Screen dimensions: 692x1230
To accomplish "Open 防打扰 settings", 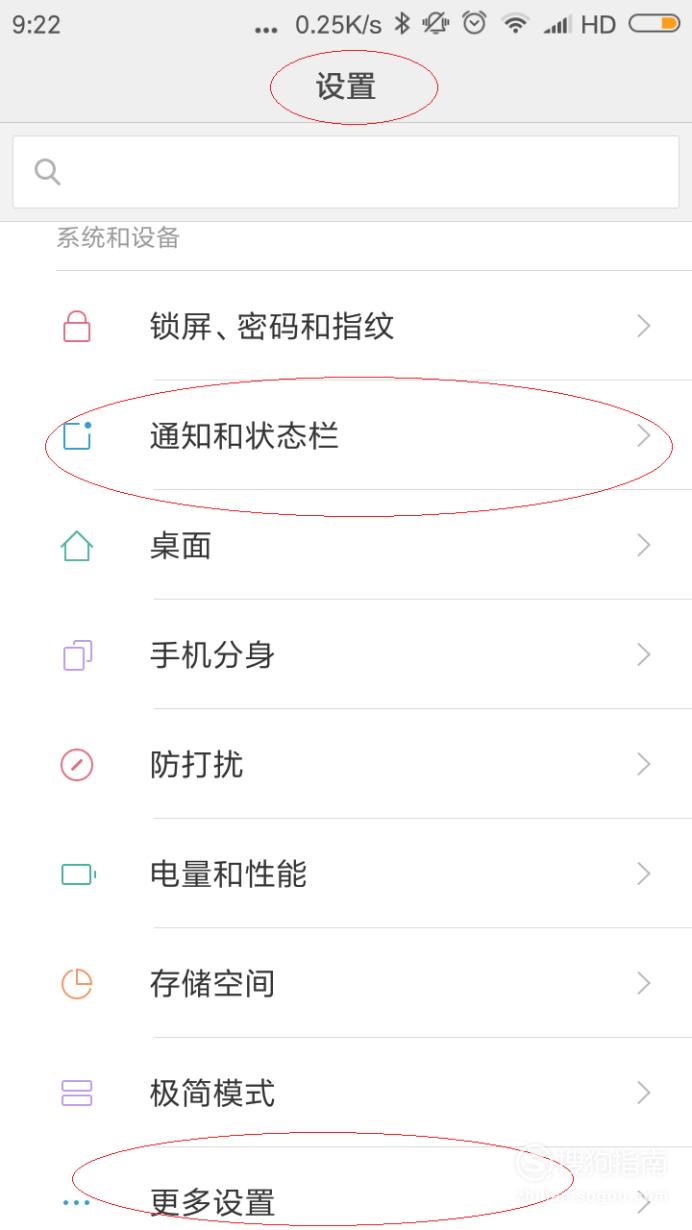I will point(346,764).
